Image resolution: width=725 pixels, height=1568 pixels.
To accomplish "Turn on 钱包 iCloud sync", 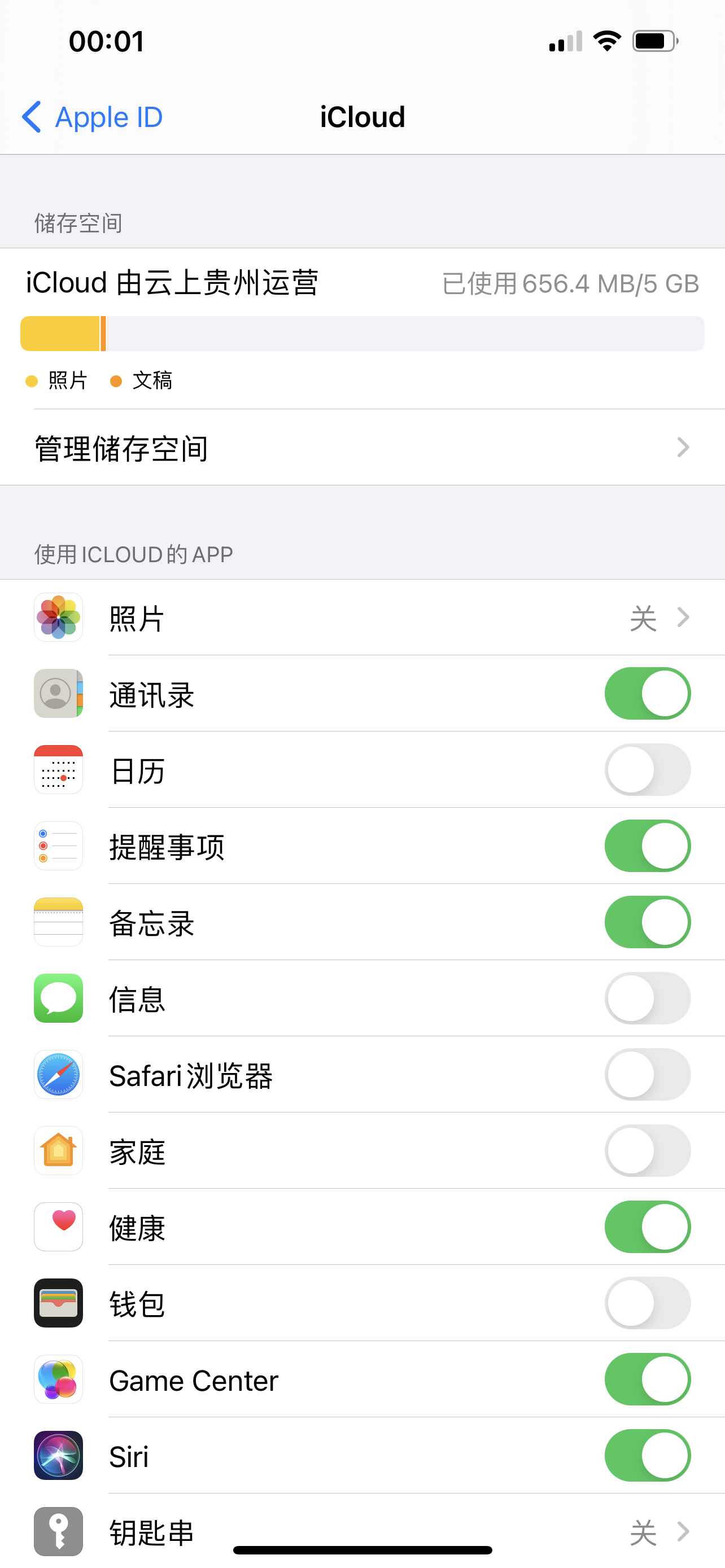I will tap(647, 1303).
